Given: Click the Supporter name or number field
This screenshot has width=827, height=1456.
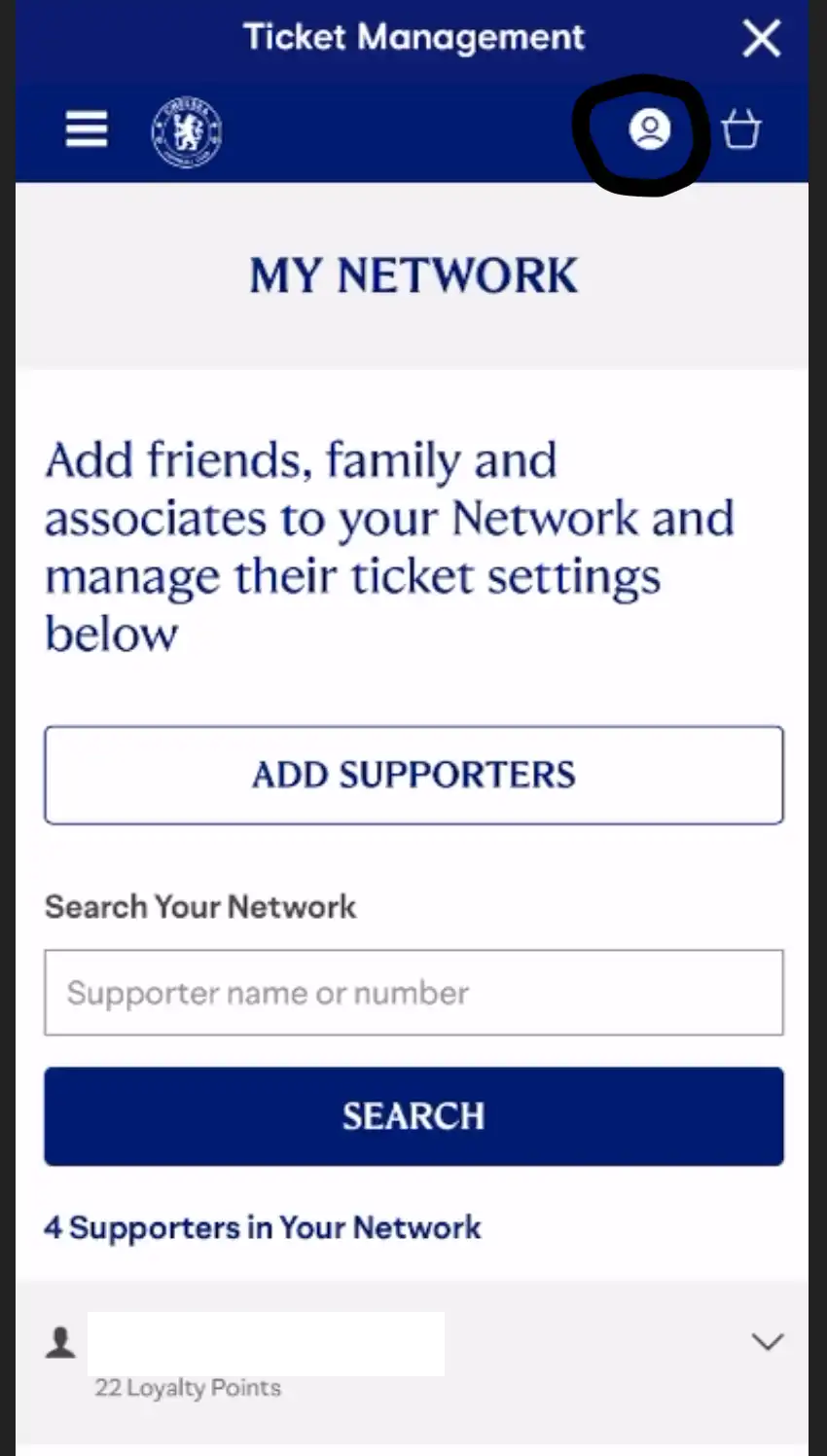Looking at the screenshot, I should click(x=413, y=993).
